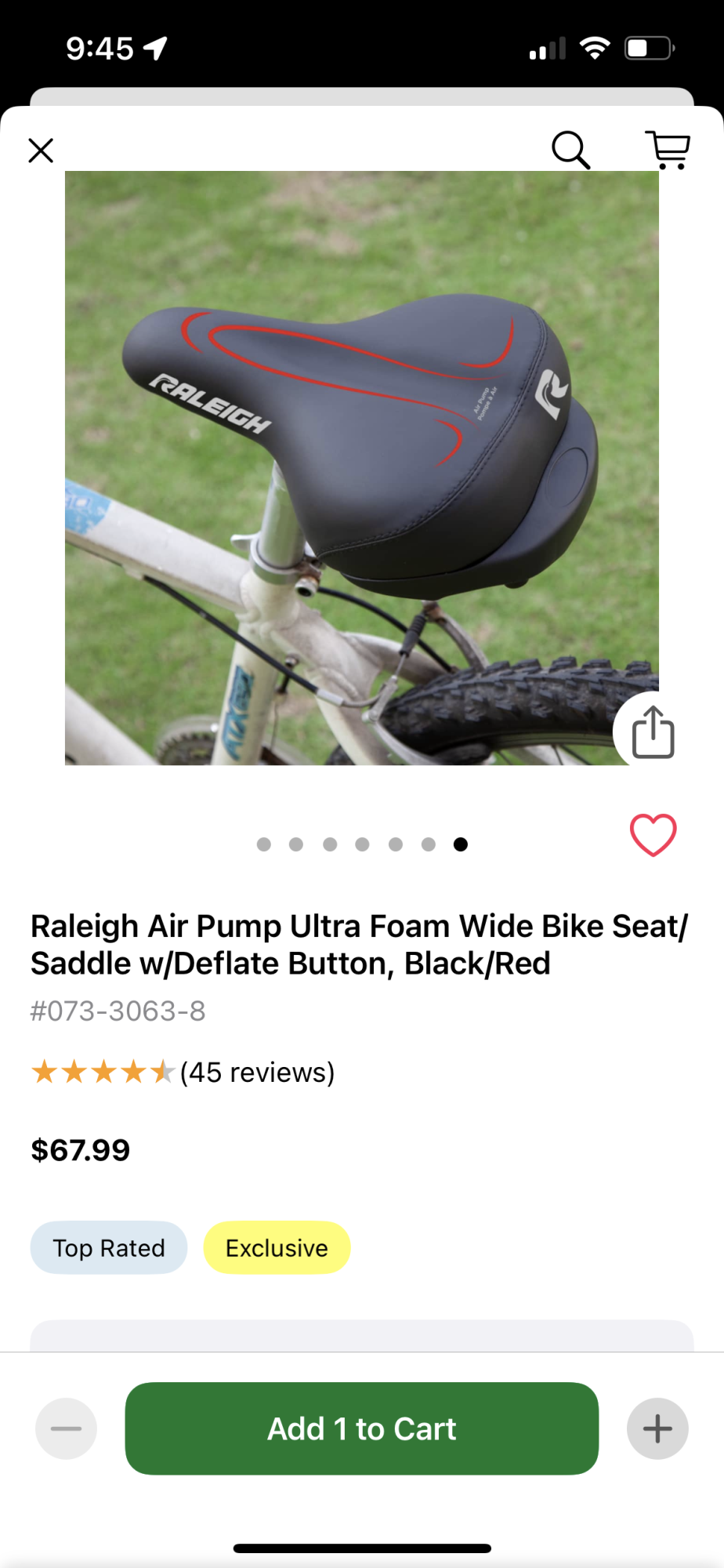Decrease quantity with minus button

tap(66, 1428)
